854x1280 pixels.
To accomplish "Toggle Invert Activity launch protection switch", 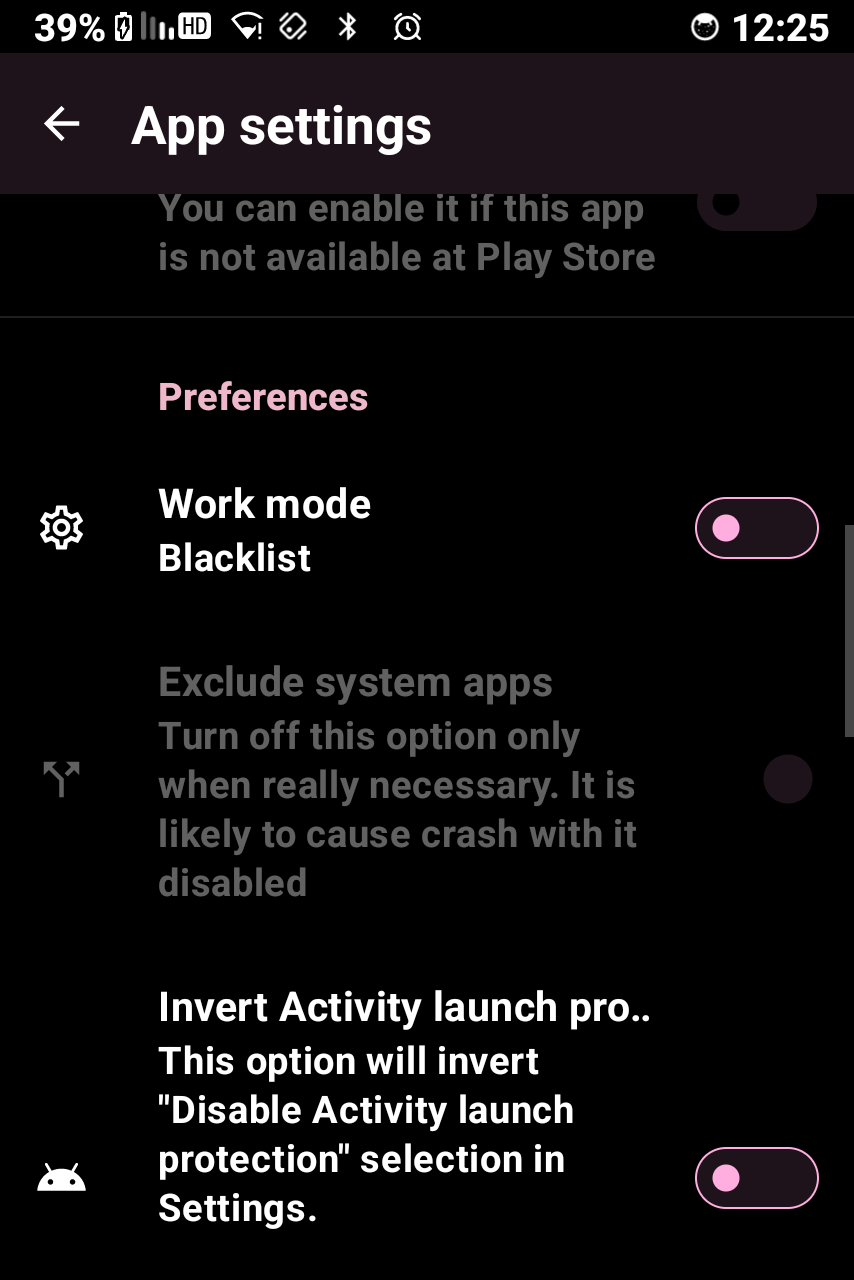I will point(756,1178).
